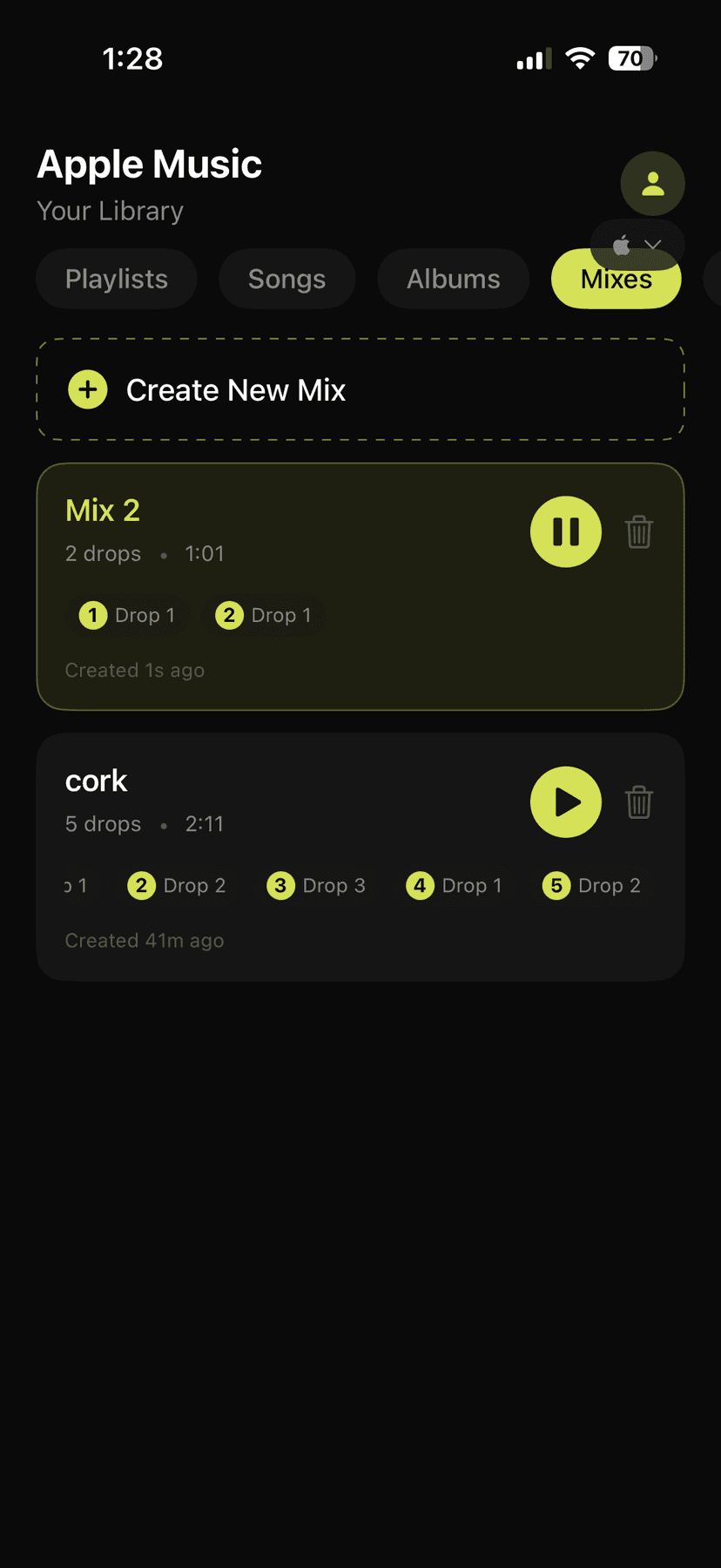Image resolution: width=721 pixels, height=1568 pixels.
Task: Switch to the Playlists tab
Action: (116, 279)
